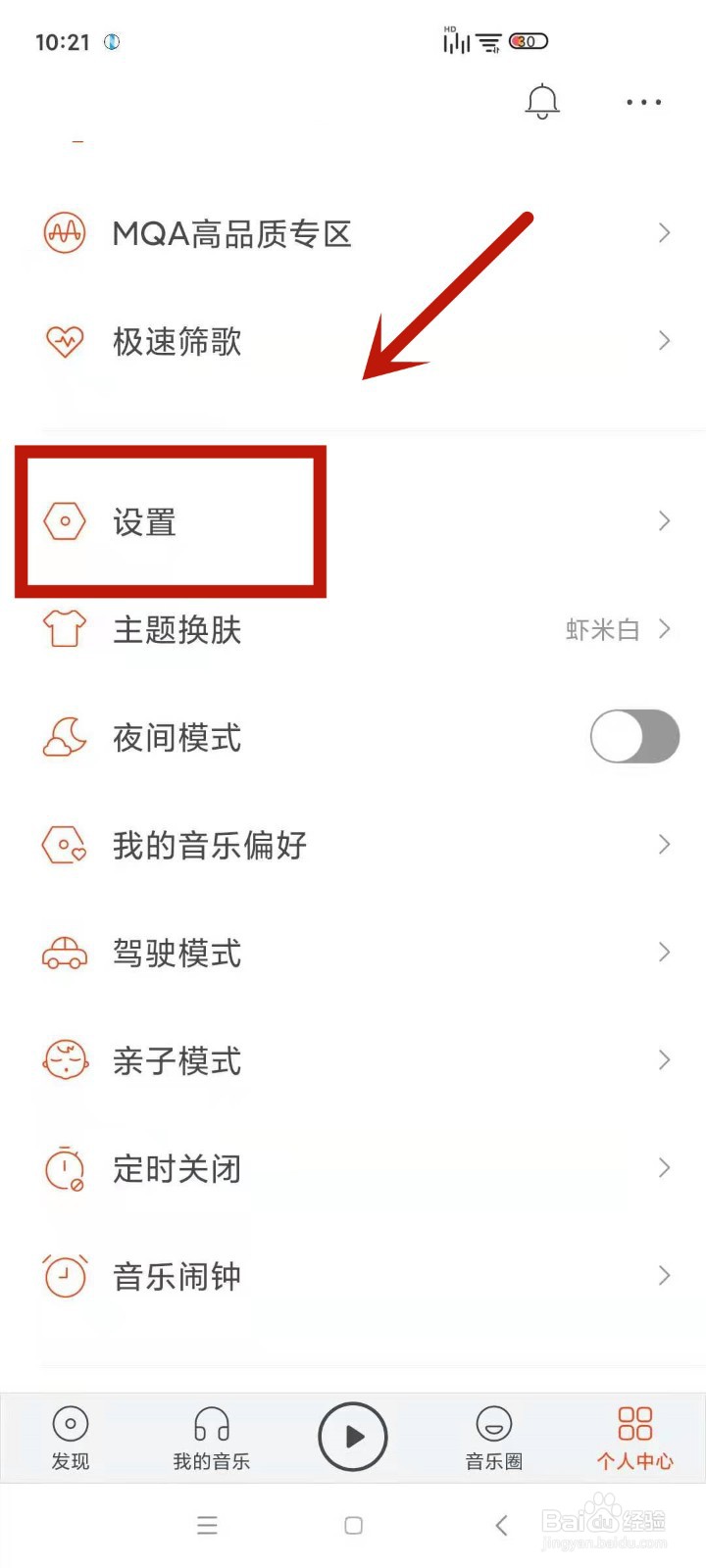Image resolution: width=706 pixels, height=1568 pixels.
Task: Expand the 主题换肤 虾米白 chevron
Action: tap(665, 630)
